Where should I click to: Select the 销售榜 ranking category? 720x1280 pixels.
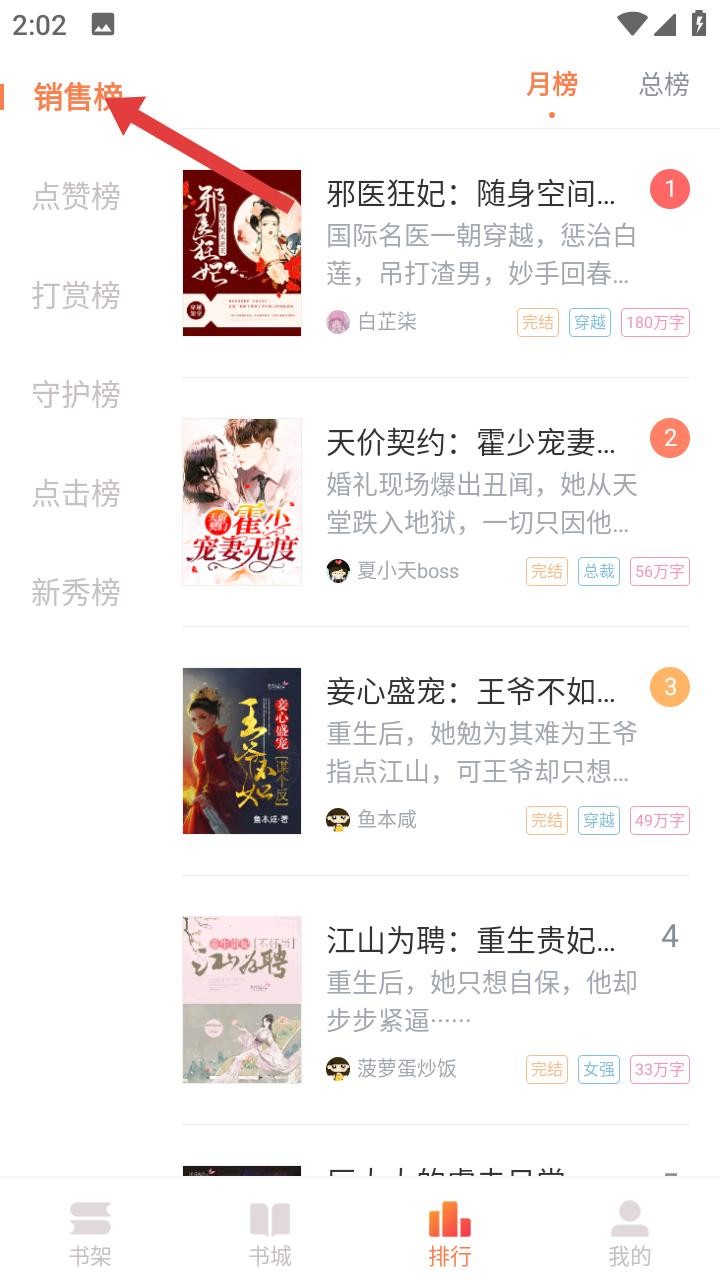coord(77,97)
